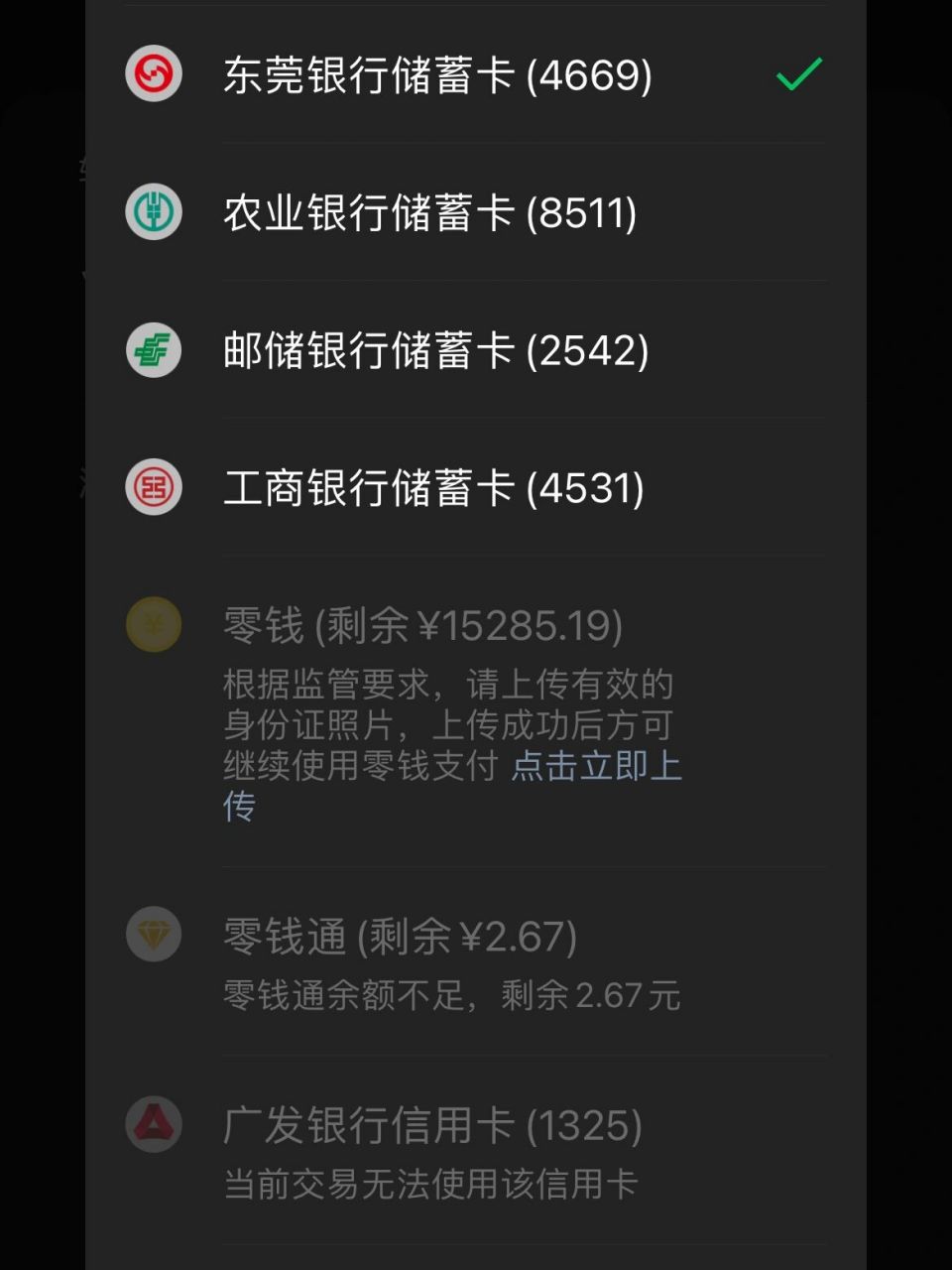Tap the 零钱 balance entry showing ¥15285.19
Viewport: 952px width, 1270px height.
click(420, 625)
